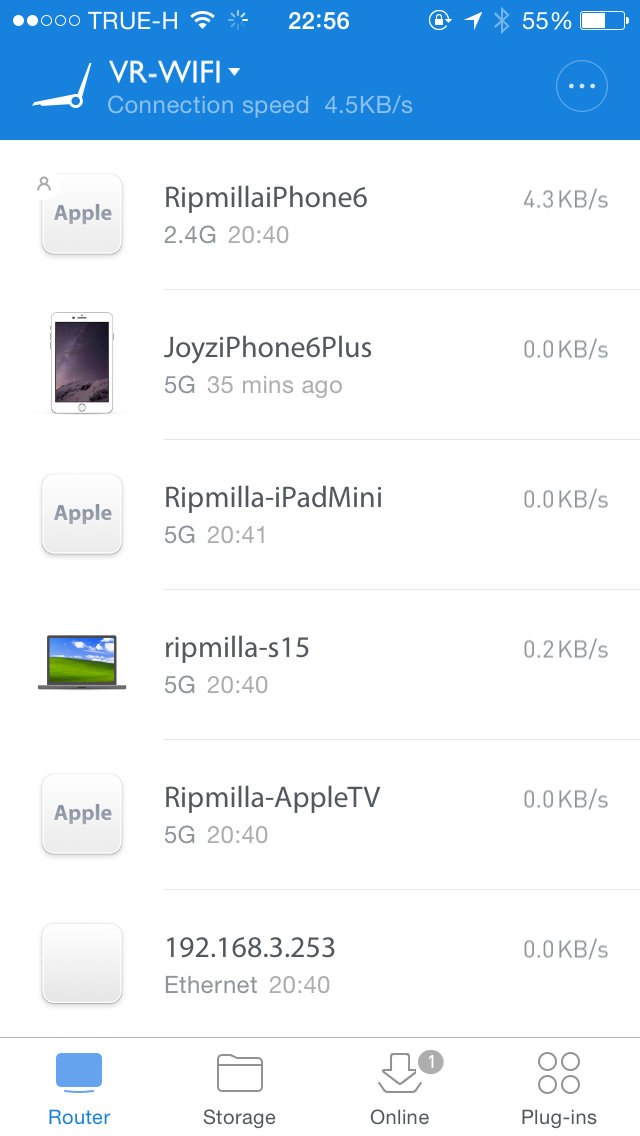Select the Ripmilla-iPadMini device
Screen dimensions: 640x1136
(320, 514)
